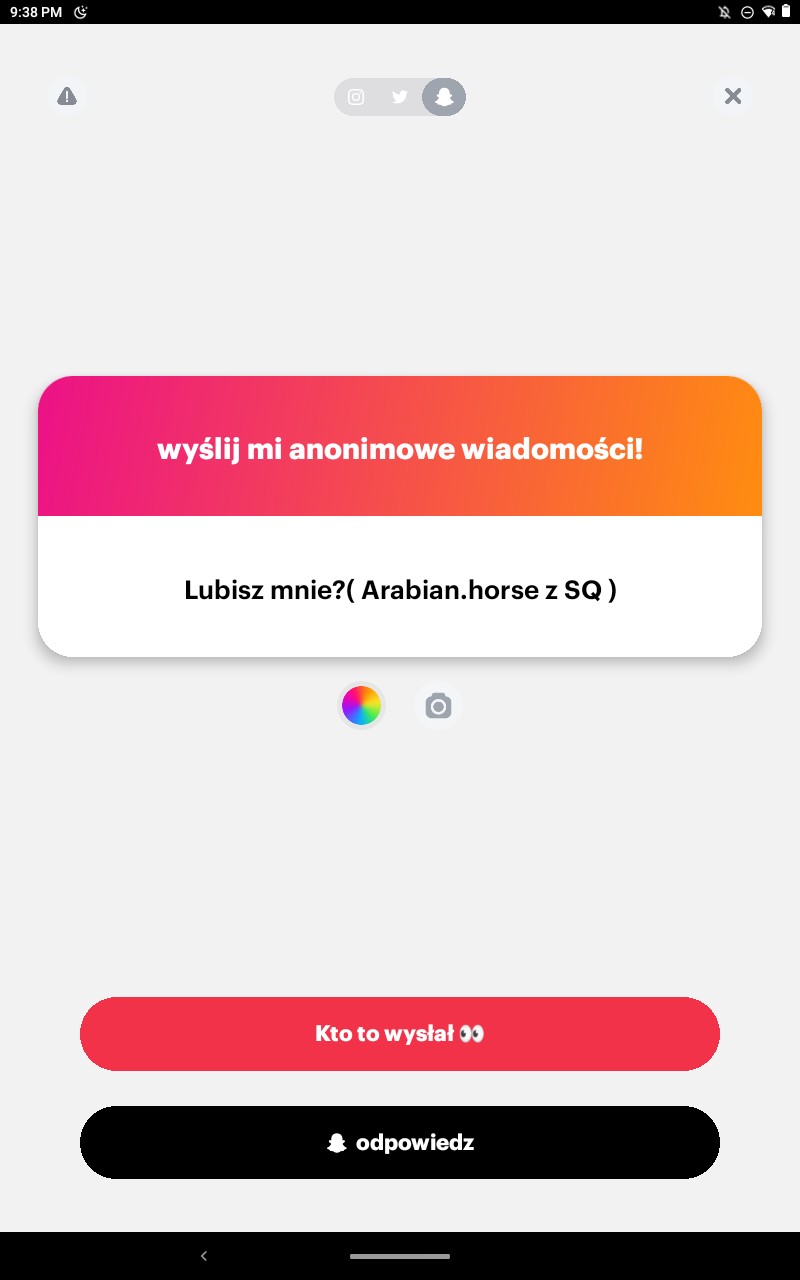Image resolution: width=800 pixels, height=1280 pixels.
Task: Go back using the system back arrow
Action: pos(204,1256)
